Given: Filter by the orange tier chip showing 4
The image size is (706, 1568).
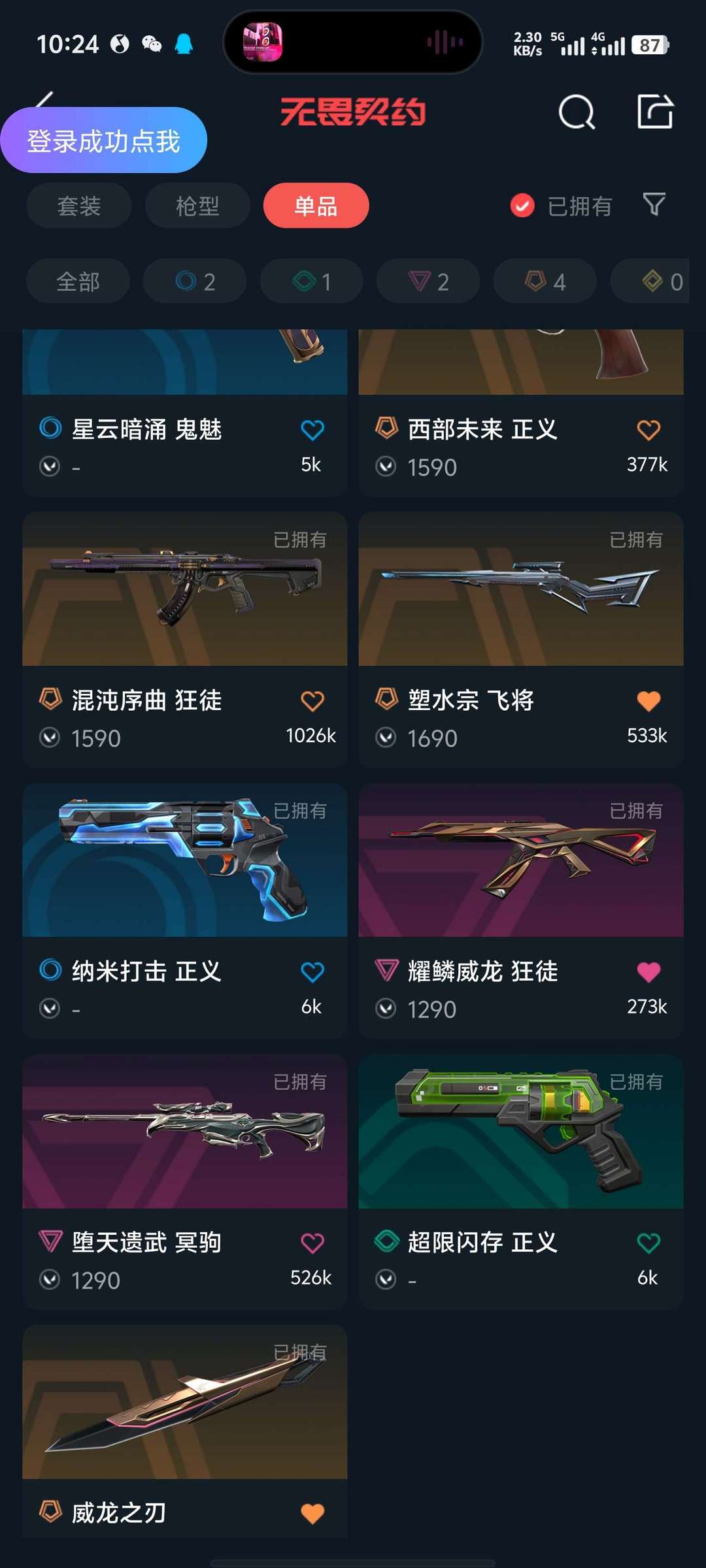Looking at the screenshot, I should click(545, 282).
